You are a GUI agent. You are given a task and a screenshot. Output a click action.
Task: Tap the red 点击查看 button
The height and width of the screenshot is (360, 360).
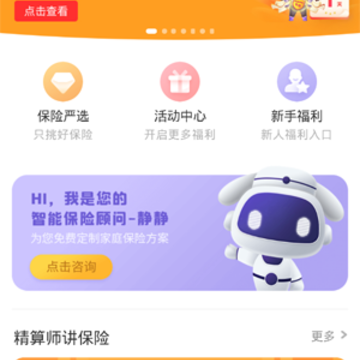pos(46,11)
